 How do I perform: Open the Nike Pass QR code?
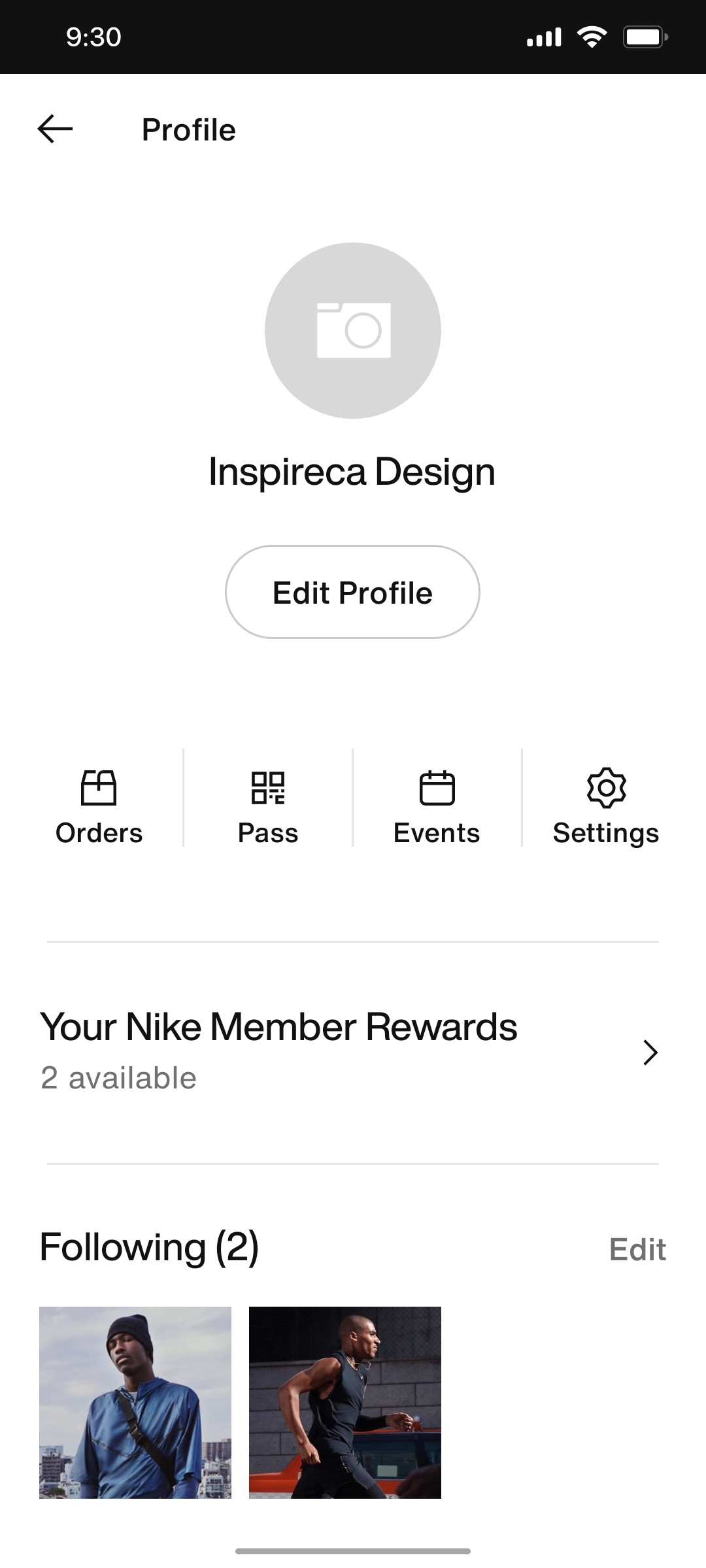(x=268, y=804)
